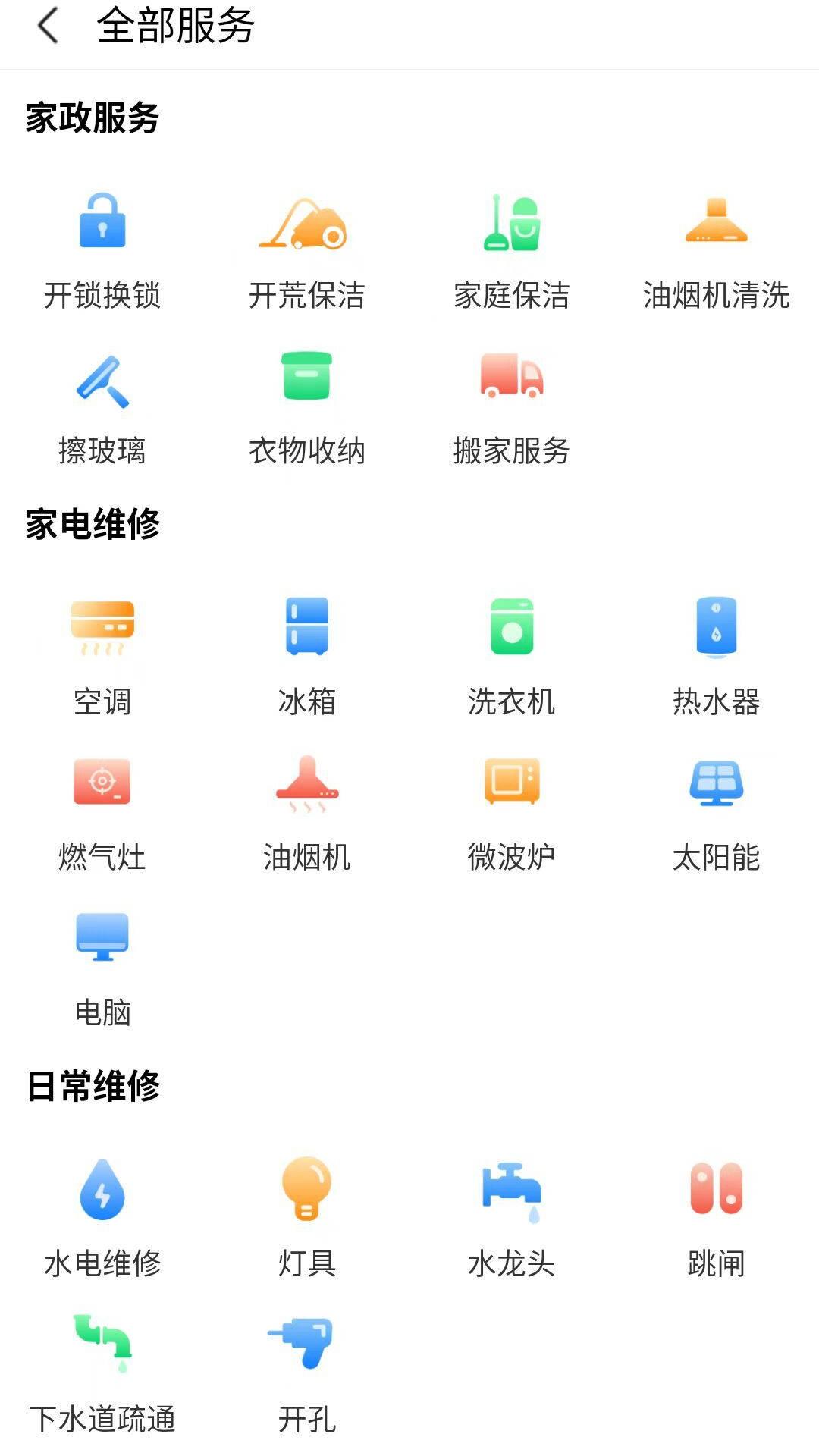The width and height of the screenshot is (819, 1456).
Task: Go back using the top-left arrow
Action: pos(49,26)
